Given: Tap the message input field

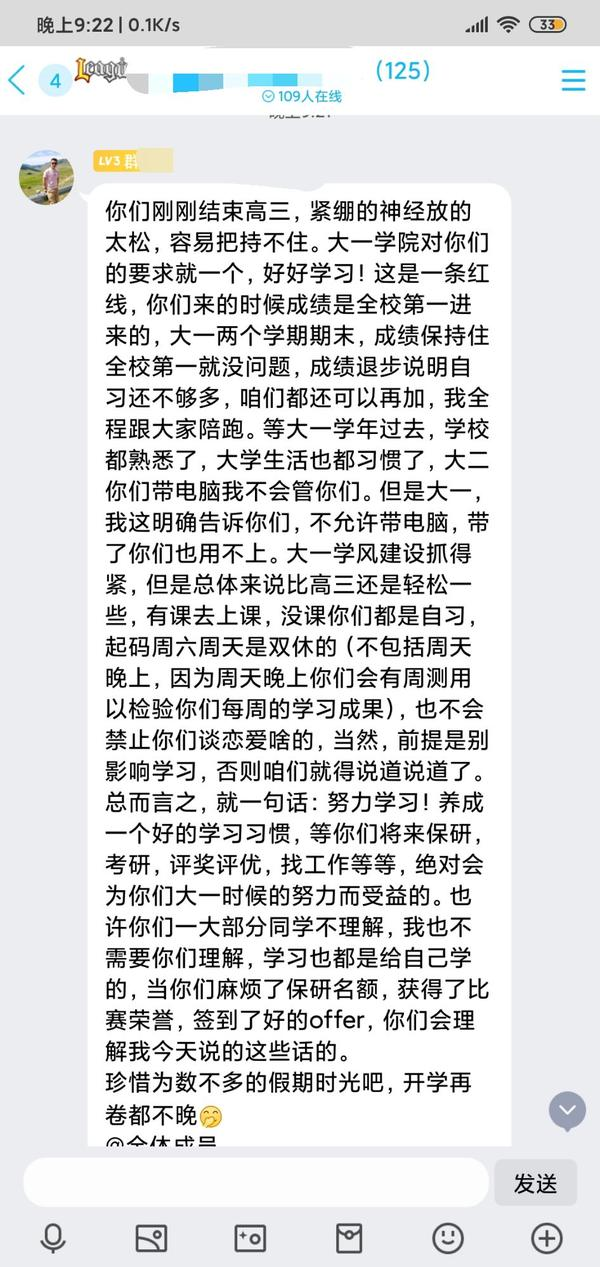Looking at the screenshot, I should click(x=255, y=1182).
